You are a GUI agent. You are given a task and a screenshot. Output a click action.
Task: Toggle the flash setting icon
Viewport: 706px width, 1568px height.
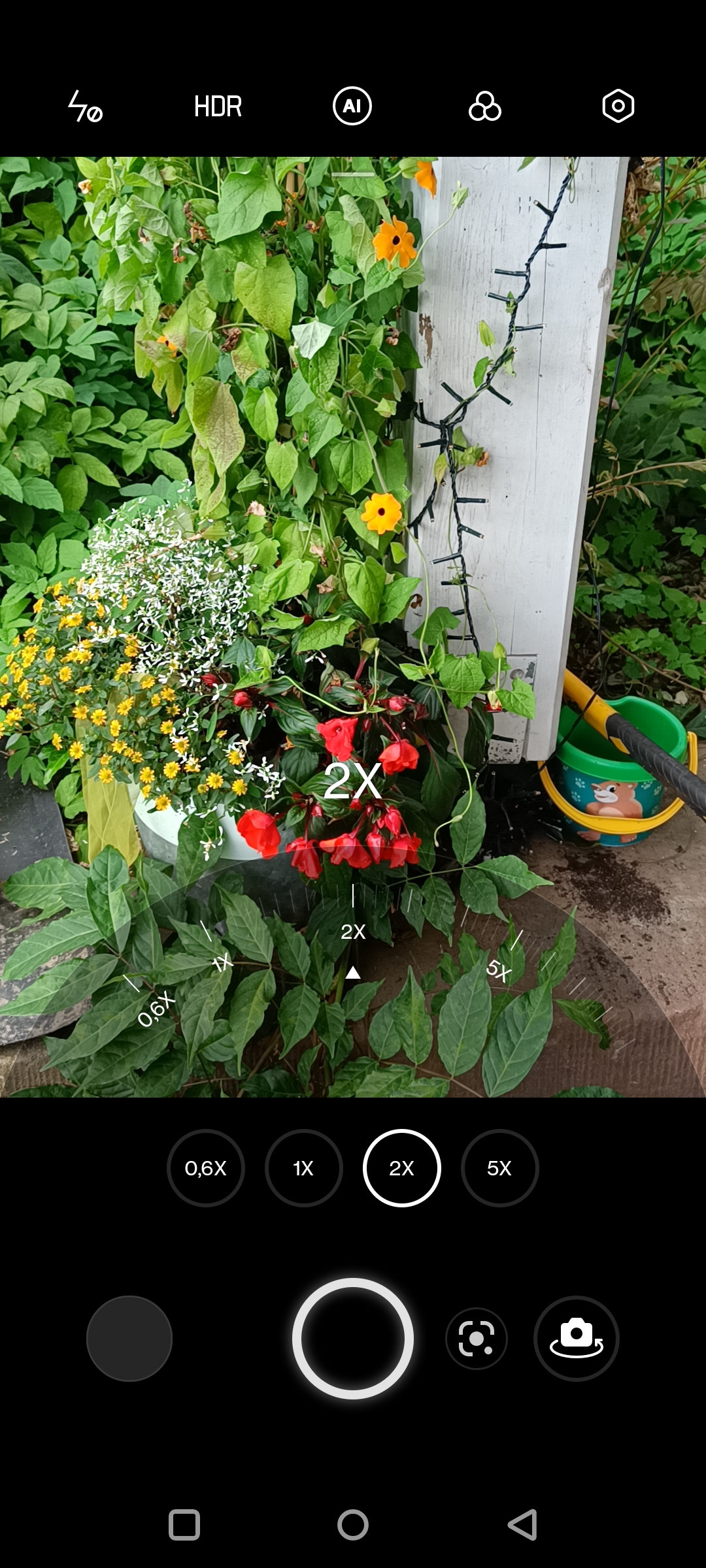[x=86, y=106]
